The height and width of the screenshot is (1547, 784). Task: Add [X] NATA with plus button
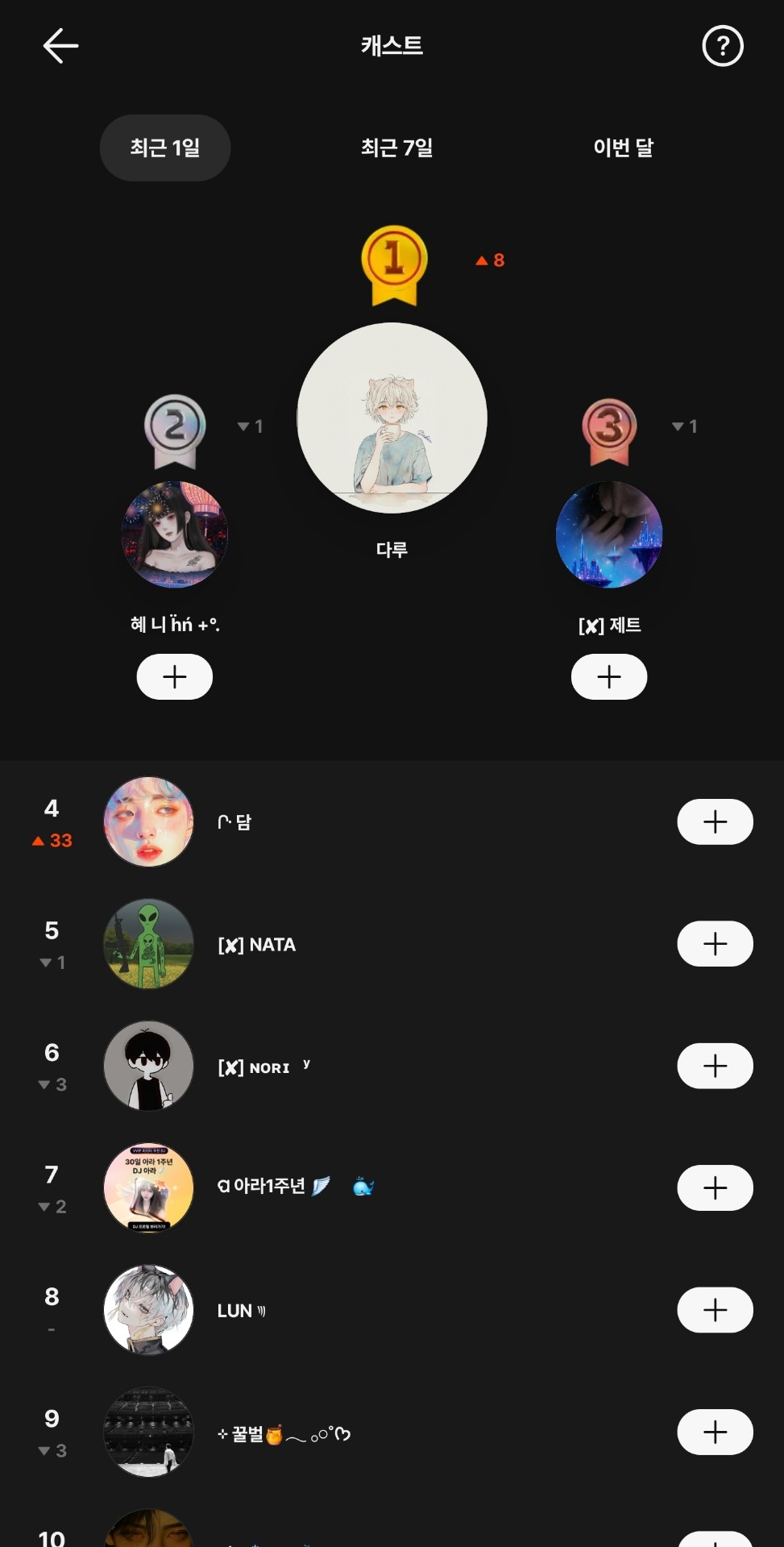tap(715, 943)
